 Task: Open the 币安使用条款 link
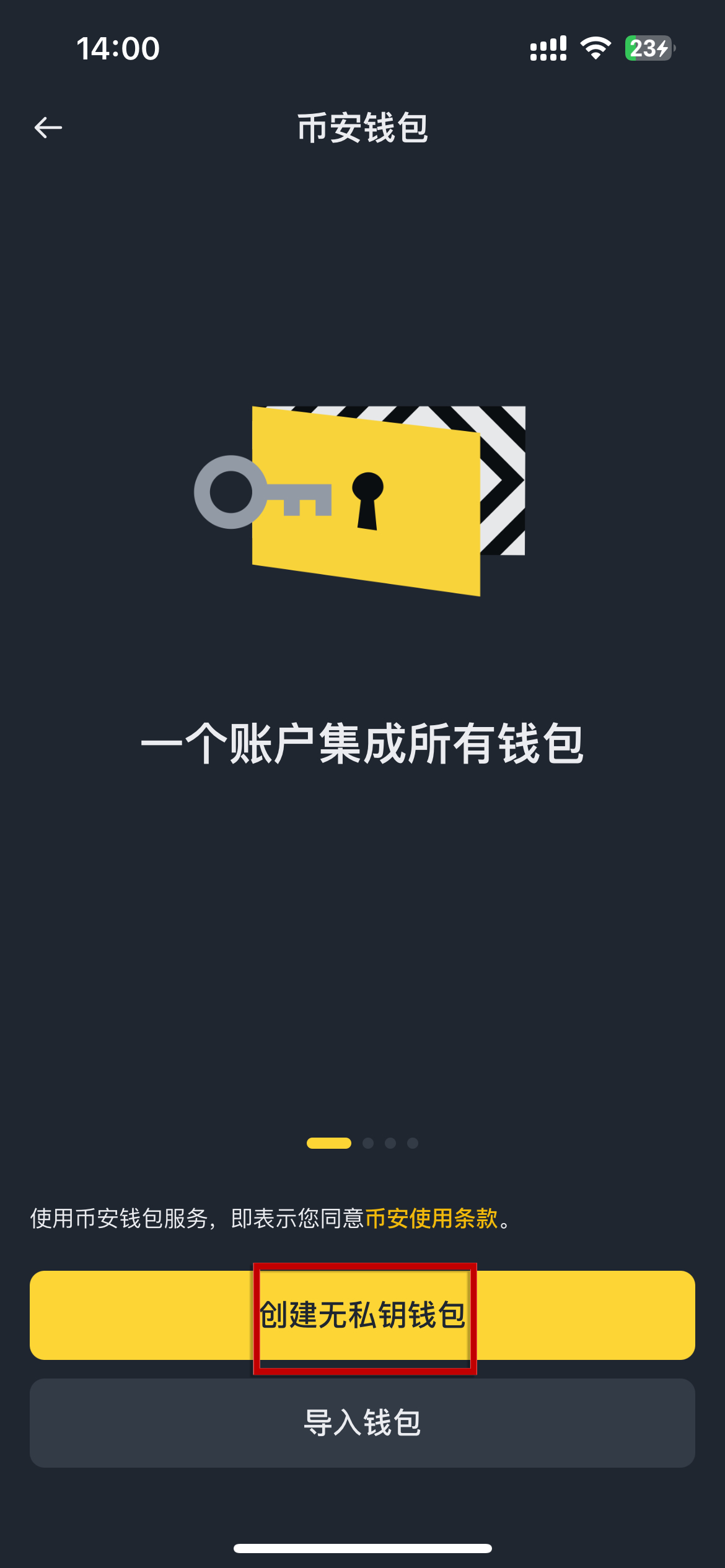coord(431,1218)
